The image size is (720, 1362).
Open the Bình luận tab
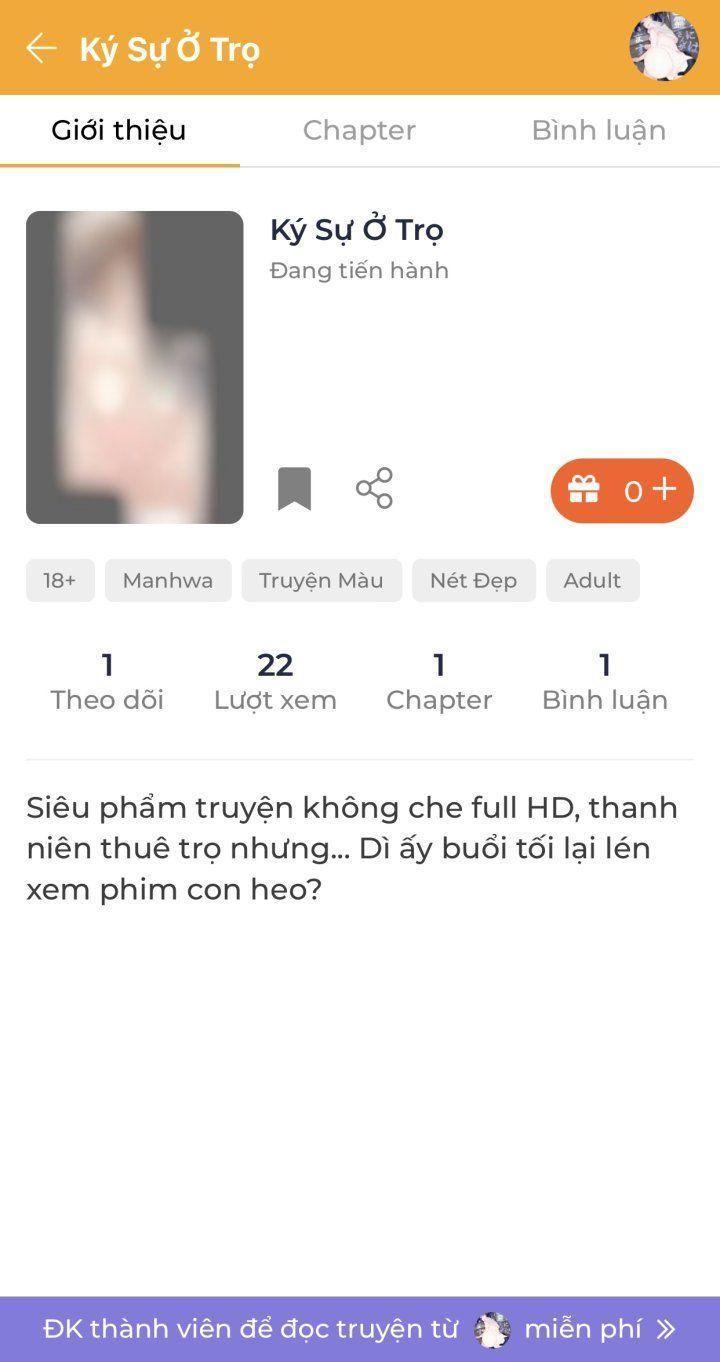coord(597,129)
